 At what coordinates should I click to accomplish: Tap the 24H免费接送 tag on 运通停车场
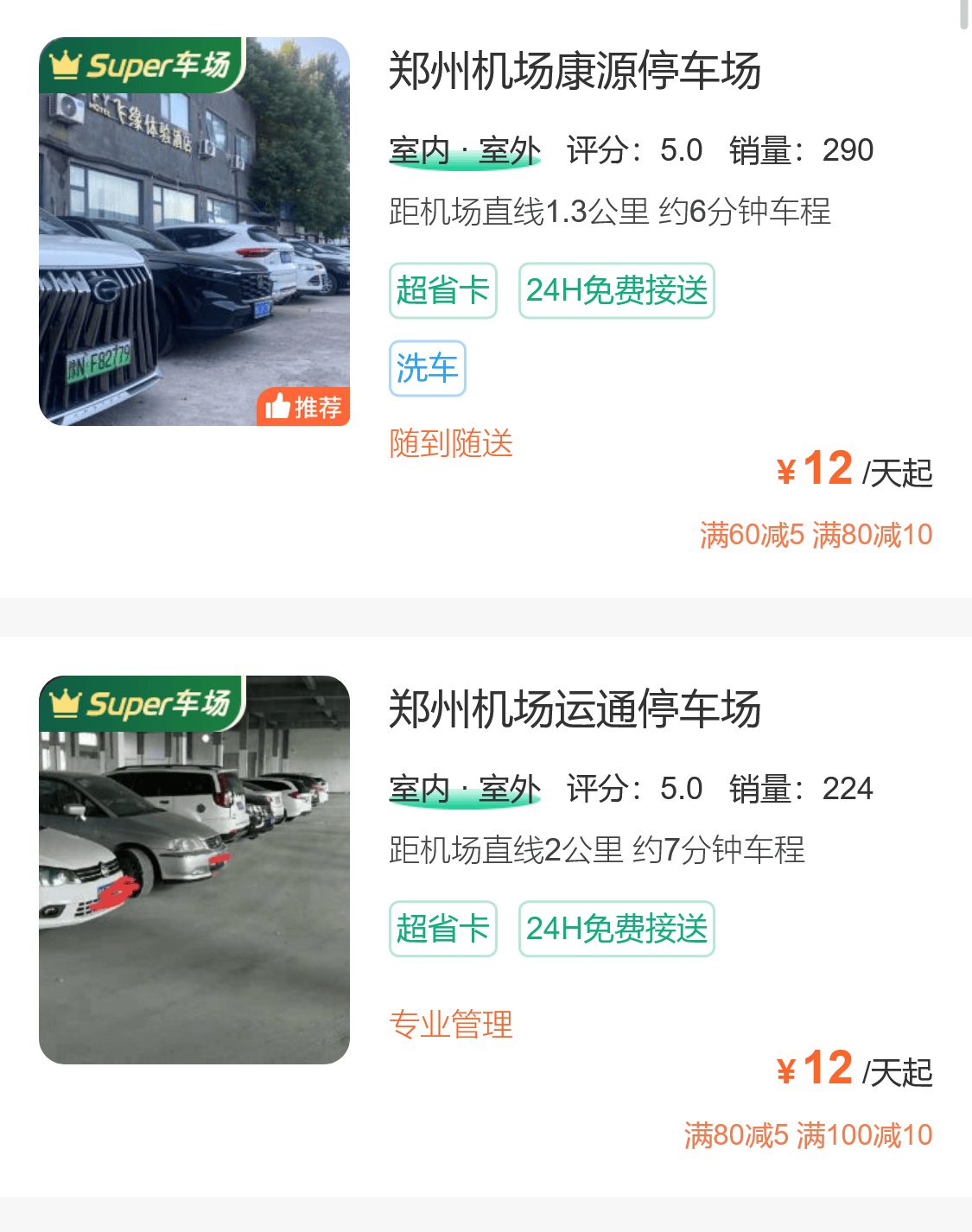click(x=615, y=928)
